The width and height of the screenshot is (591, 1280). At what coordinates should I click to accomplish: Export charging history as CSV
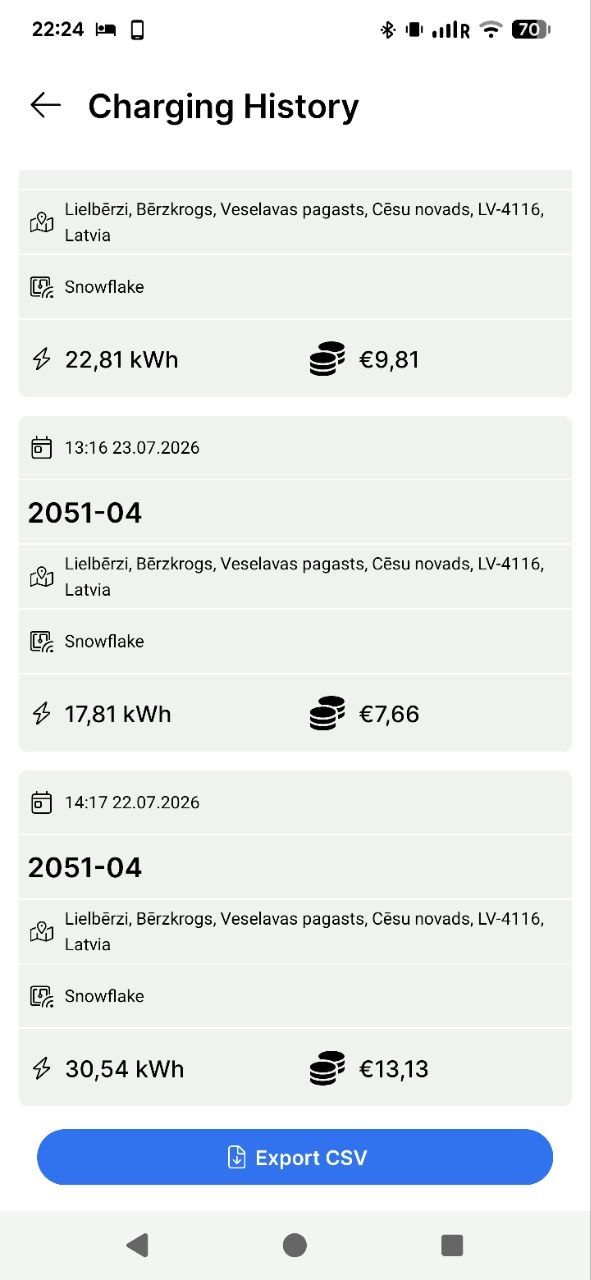coord(295,1157)
